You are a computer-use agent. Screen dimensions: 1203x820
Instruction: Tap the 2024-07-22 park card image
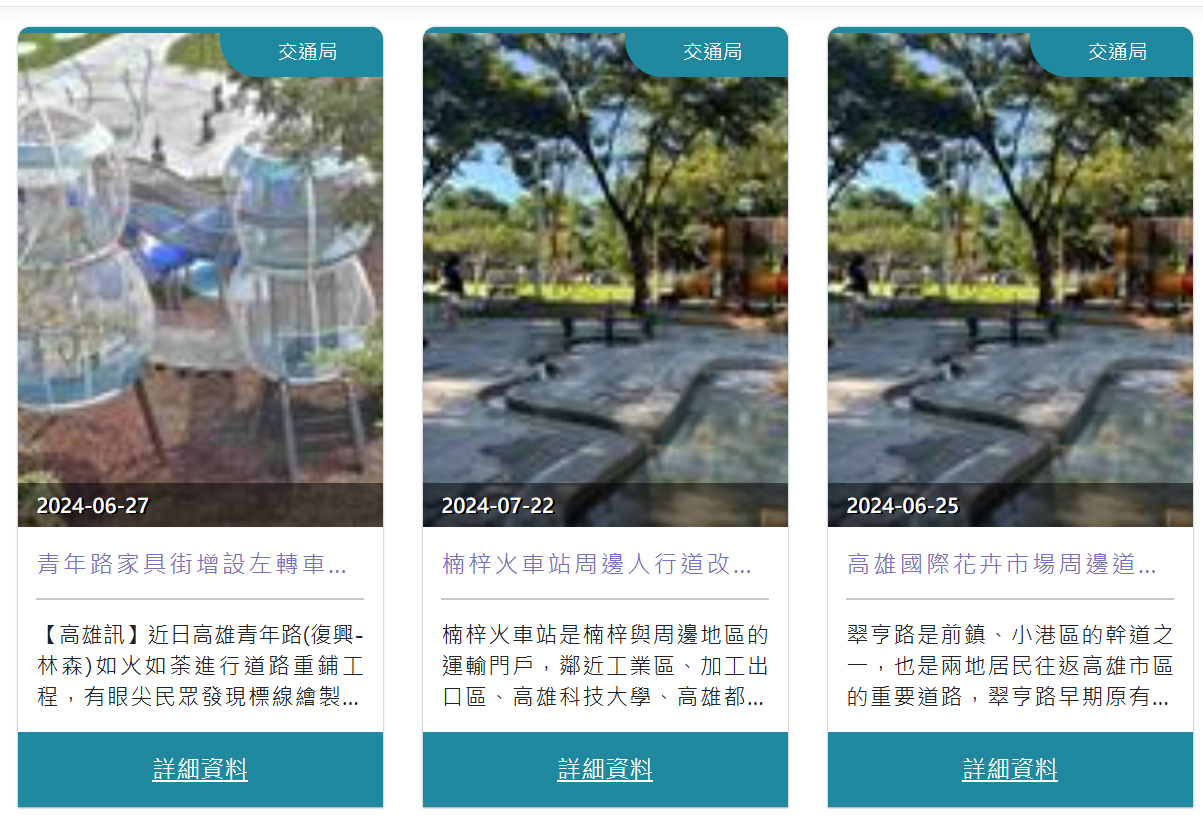[x=605, y=280]
